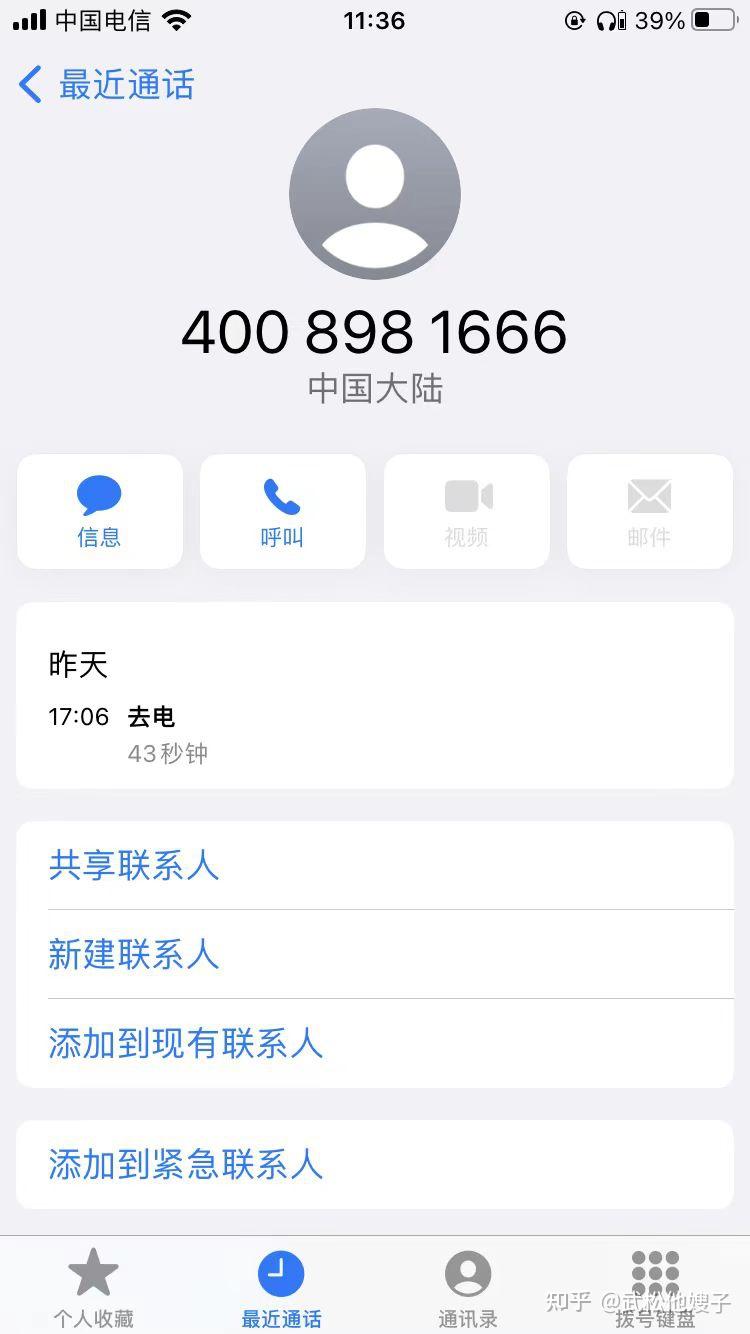Tap the contact avatar placeholder image
The width and height of the screenshot is (750, 1334).
375,193
